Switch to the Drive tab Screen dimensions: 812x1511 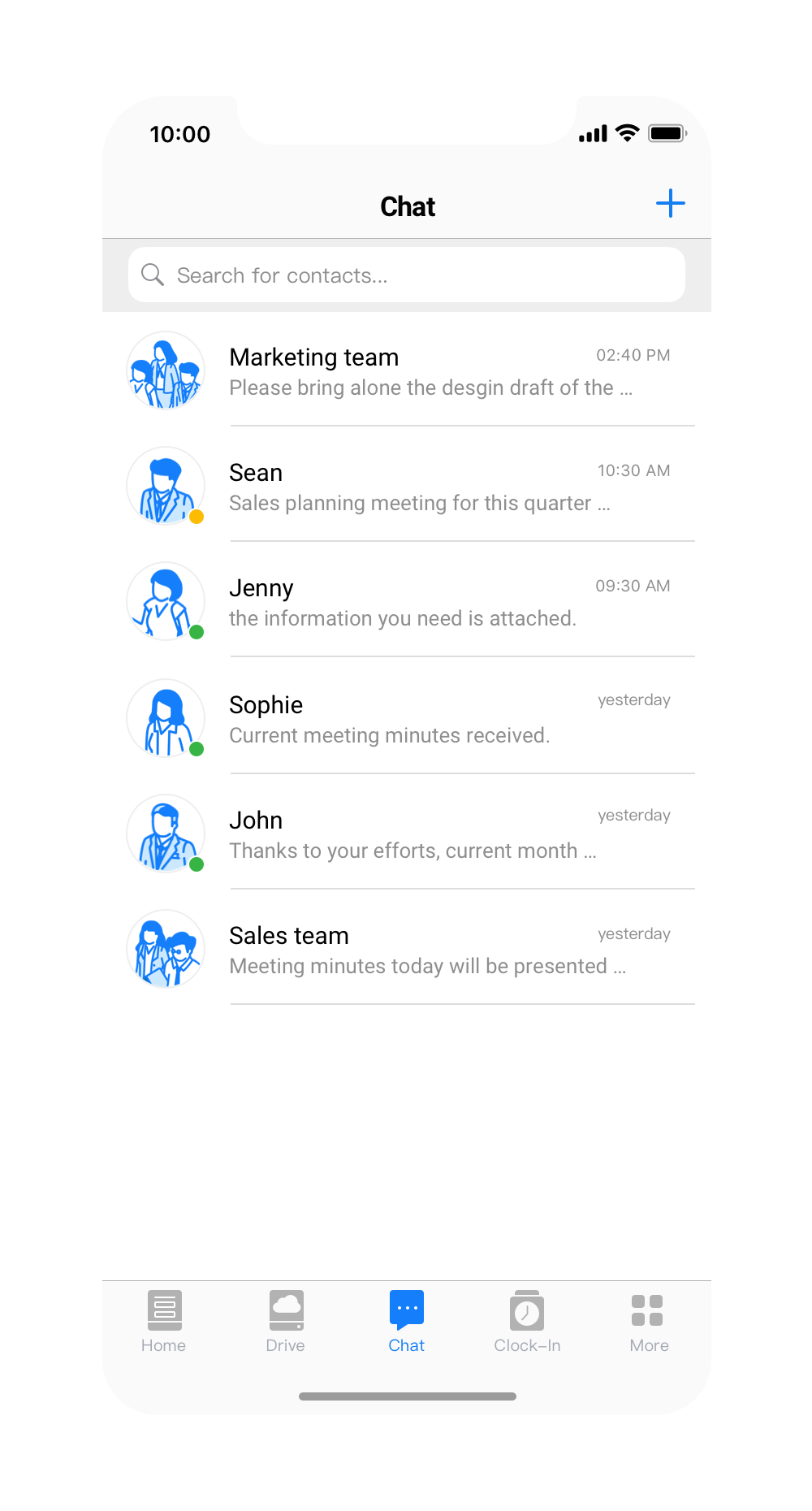click(286, 1321)
